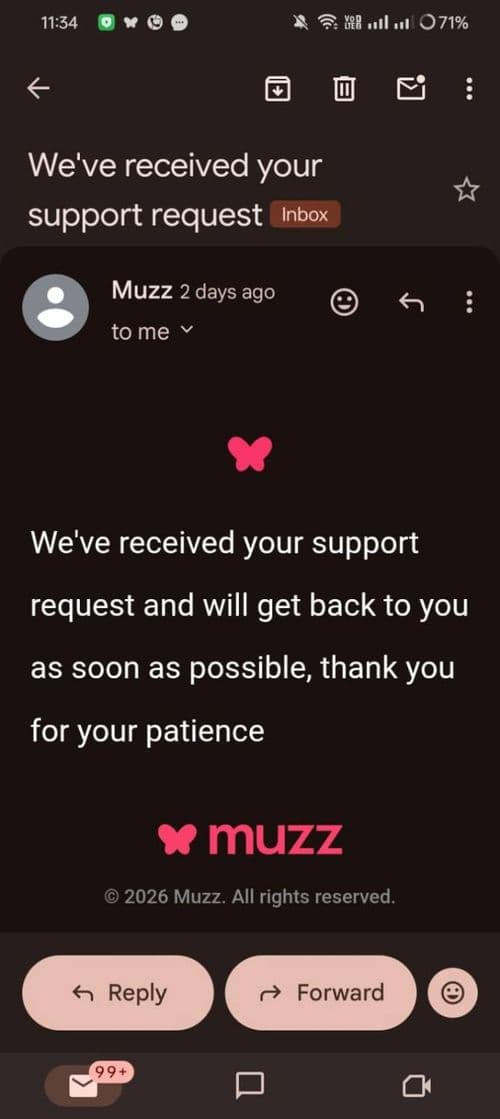Go back to the inbox list
The height and width of the screenshot is (1119, 500).
pos(39,88)
